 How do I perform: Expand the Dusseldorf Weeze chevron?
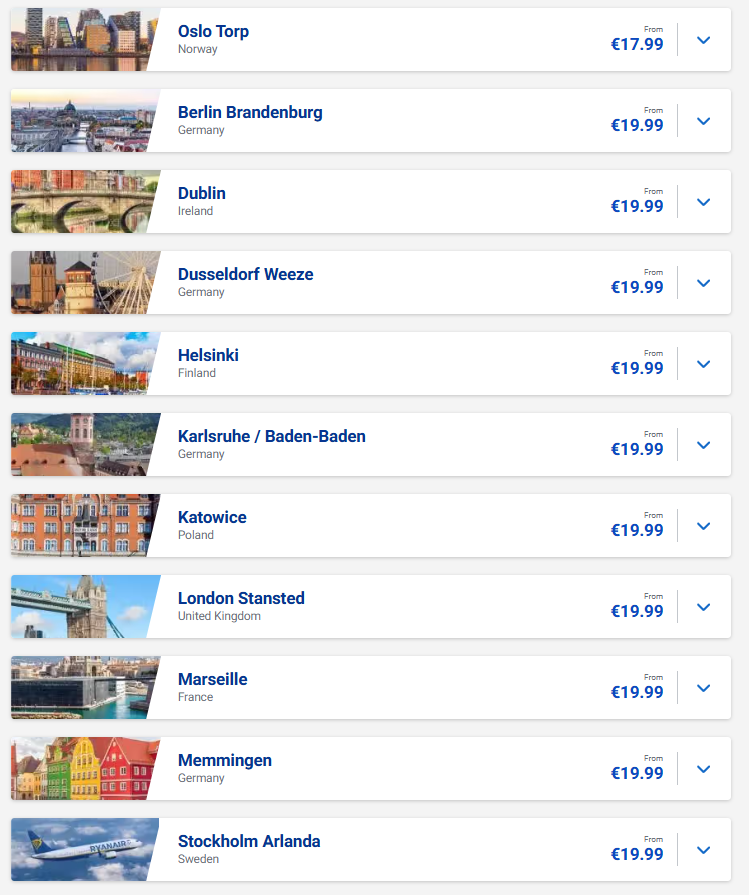point(703,283)
